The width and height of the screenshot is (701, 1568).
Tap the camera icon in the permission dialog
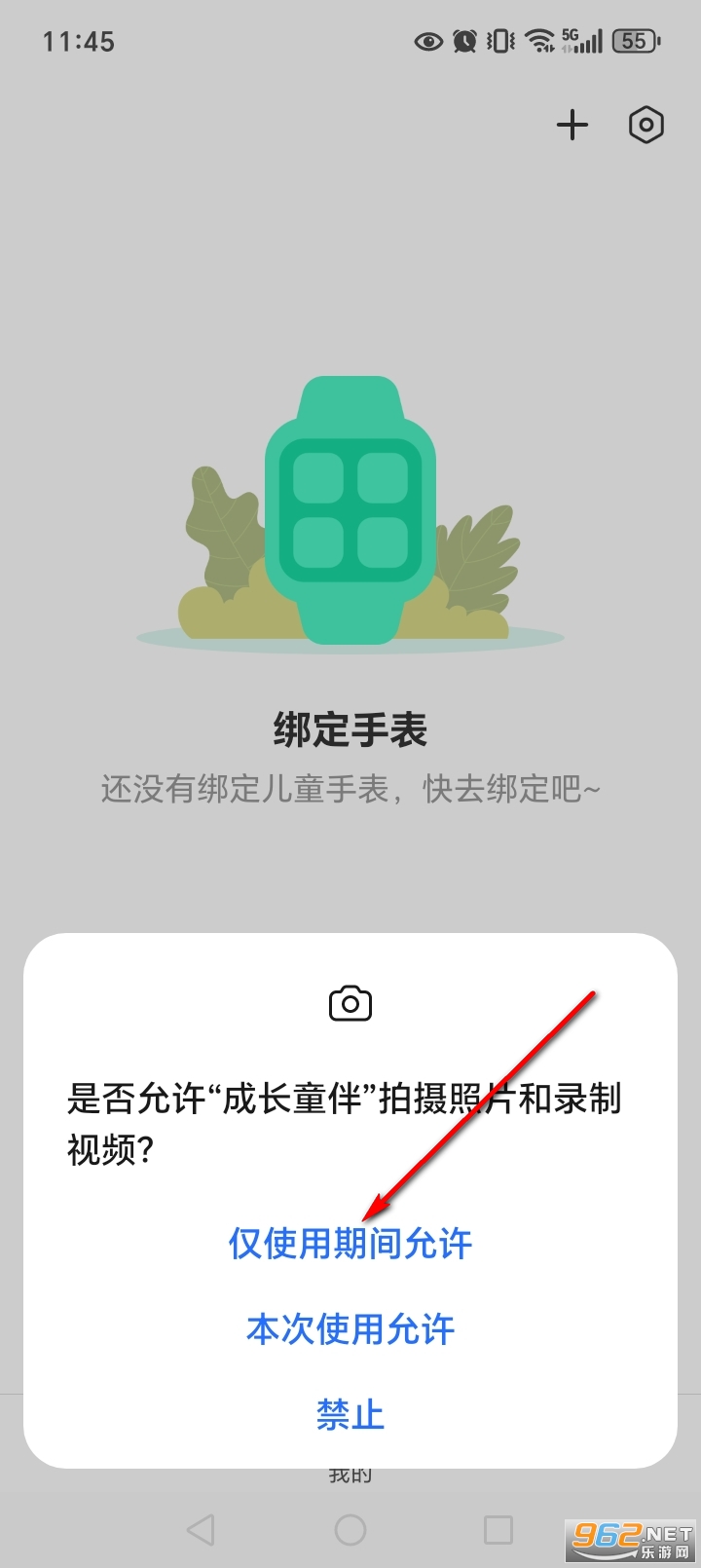350,1003
